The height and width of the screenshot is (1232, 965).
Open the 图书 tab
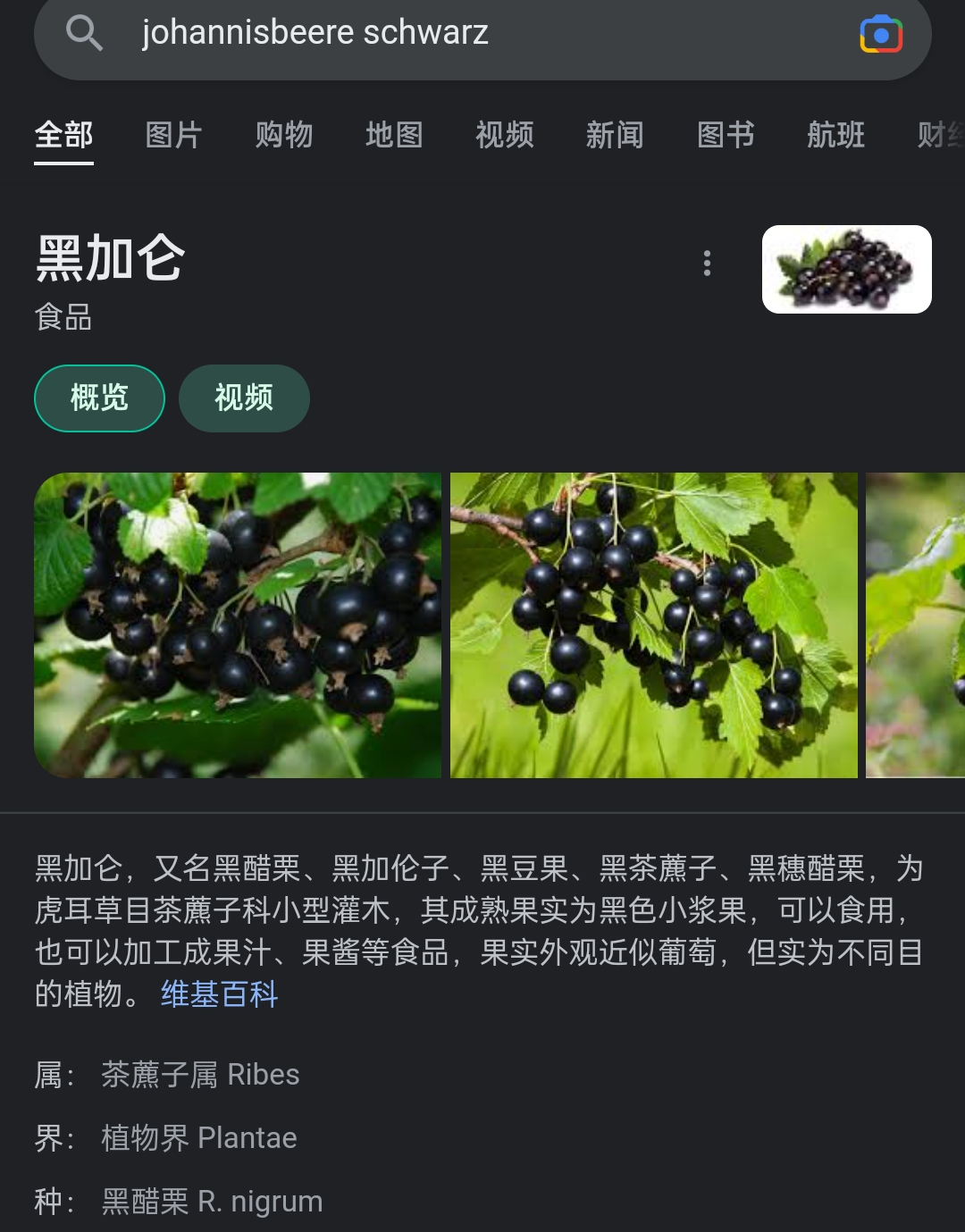tap(726, 136)
